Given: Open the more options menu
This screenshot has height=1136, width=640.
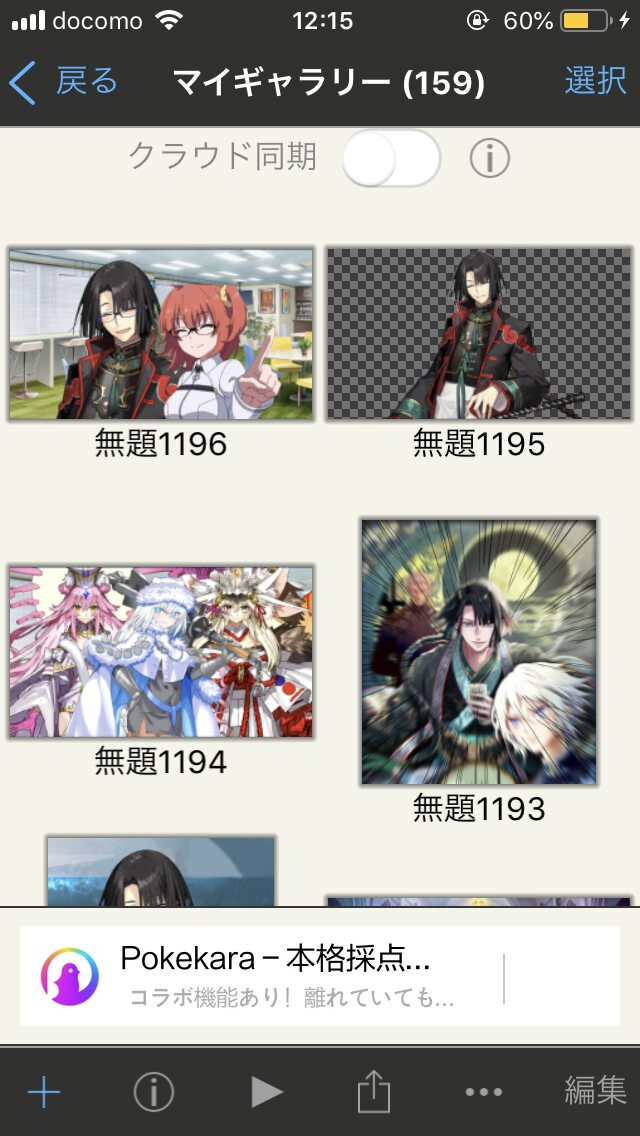Looking at the screenshot, I should click(x=484, y=1092).
